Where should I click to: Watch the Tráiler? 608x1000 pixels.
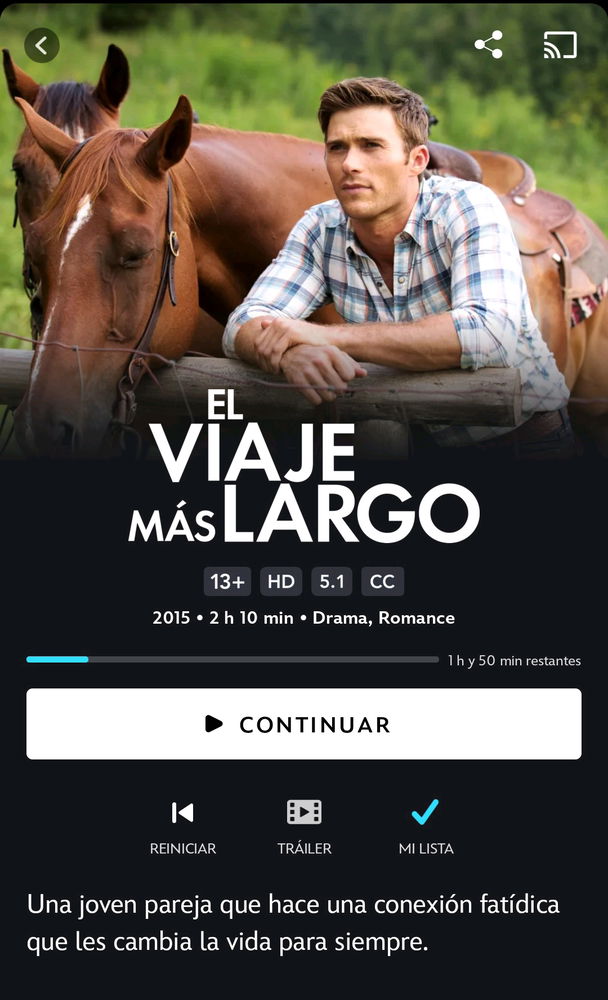point(304,826)
